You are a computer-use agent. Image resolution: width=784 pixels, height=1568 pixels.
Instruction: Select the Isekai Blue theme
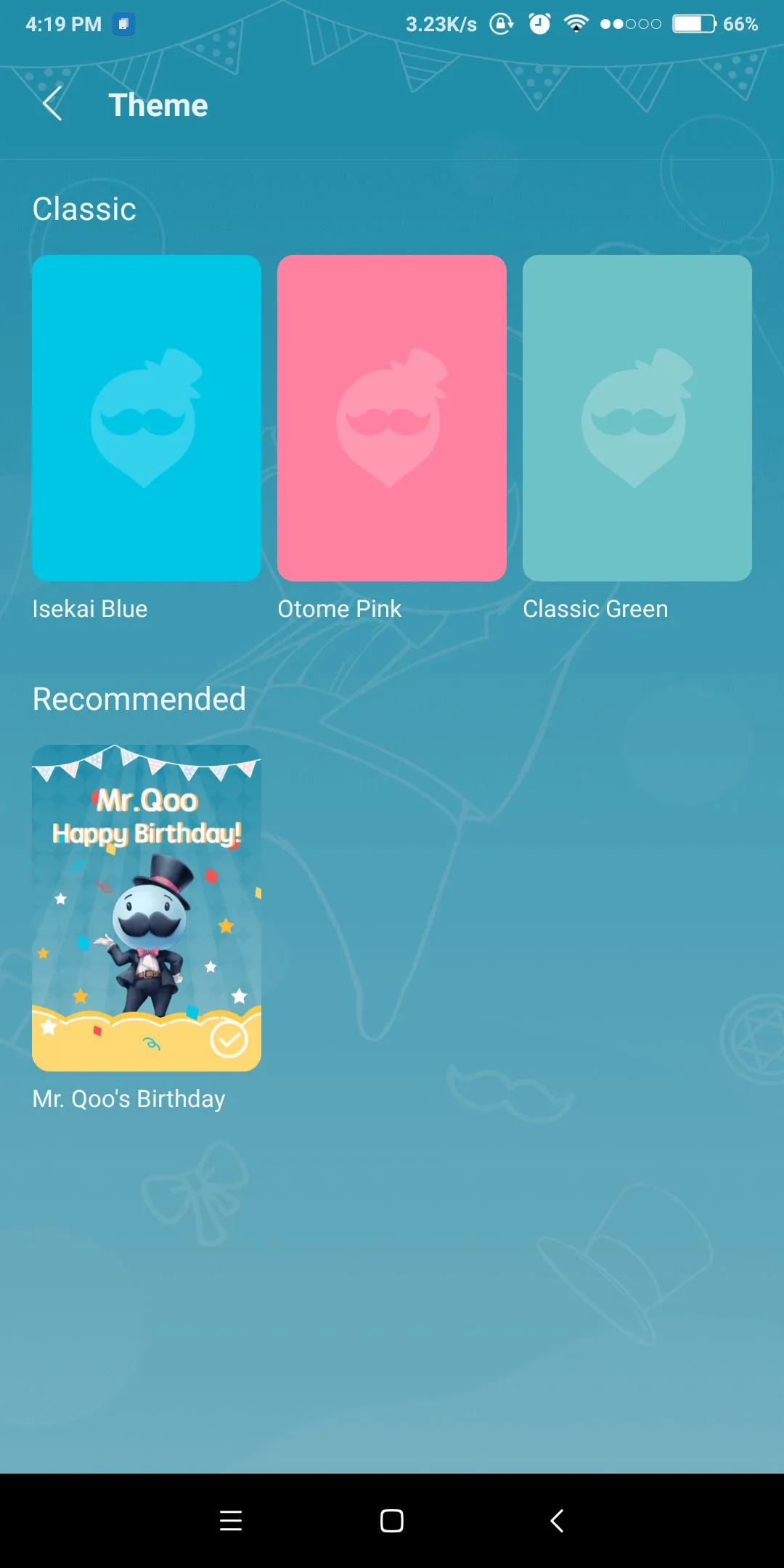coord(146,418)
